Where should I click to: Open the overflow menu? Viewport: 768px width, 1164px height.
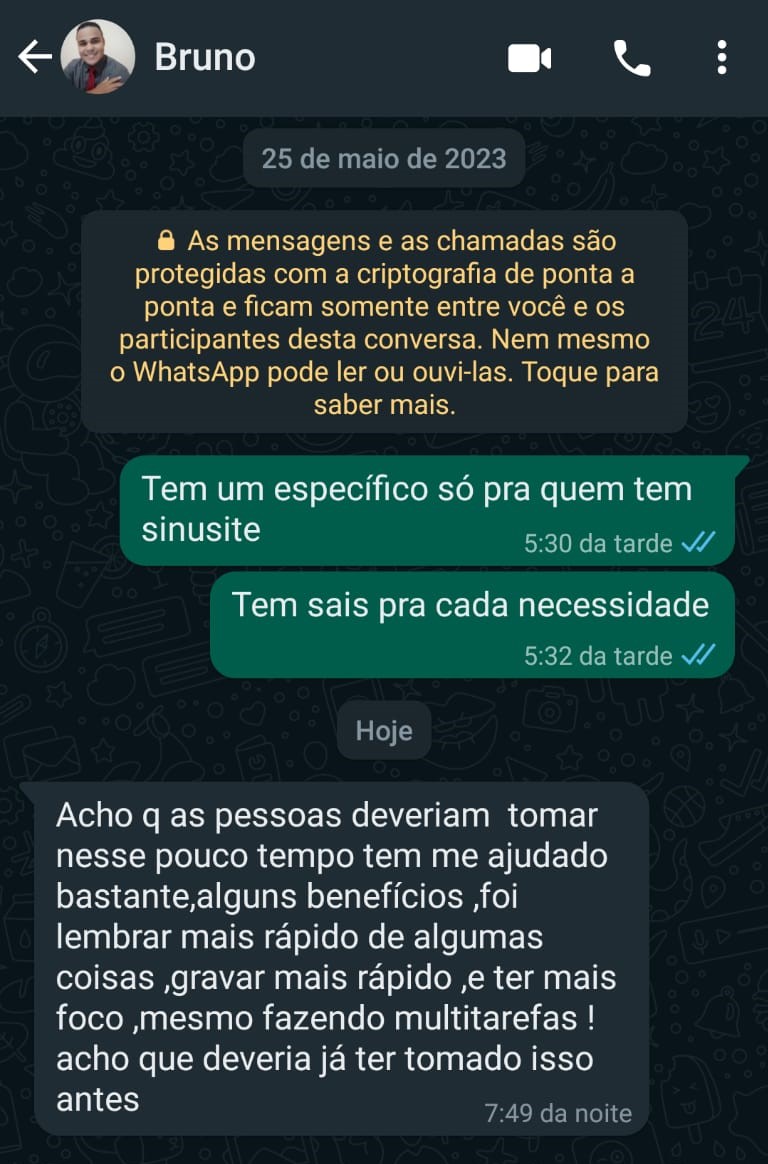(721, 59)
